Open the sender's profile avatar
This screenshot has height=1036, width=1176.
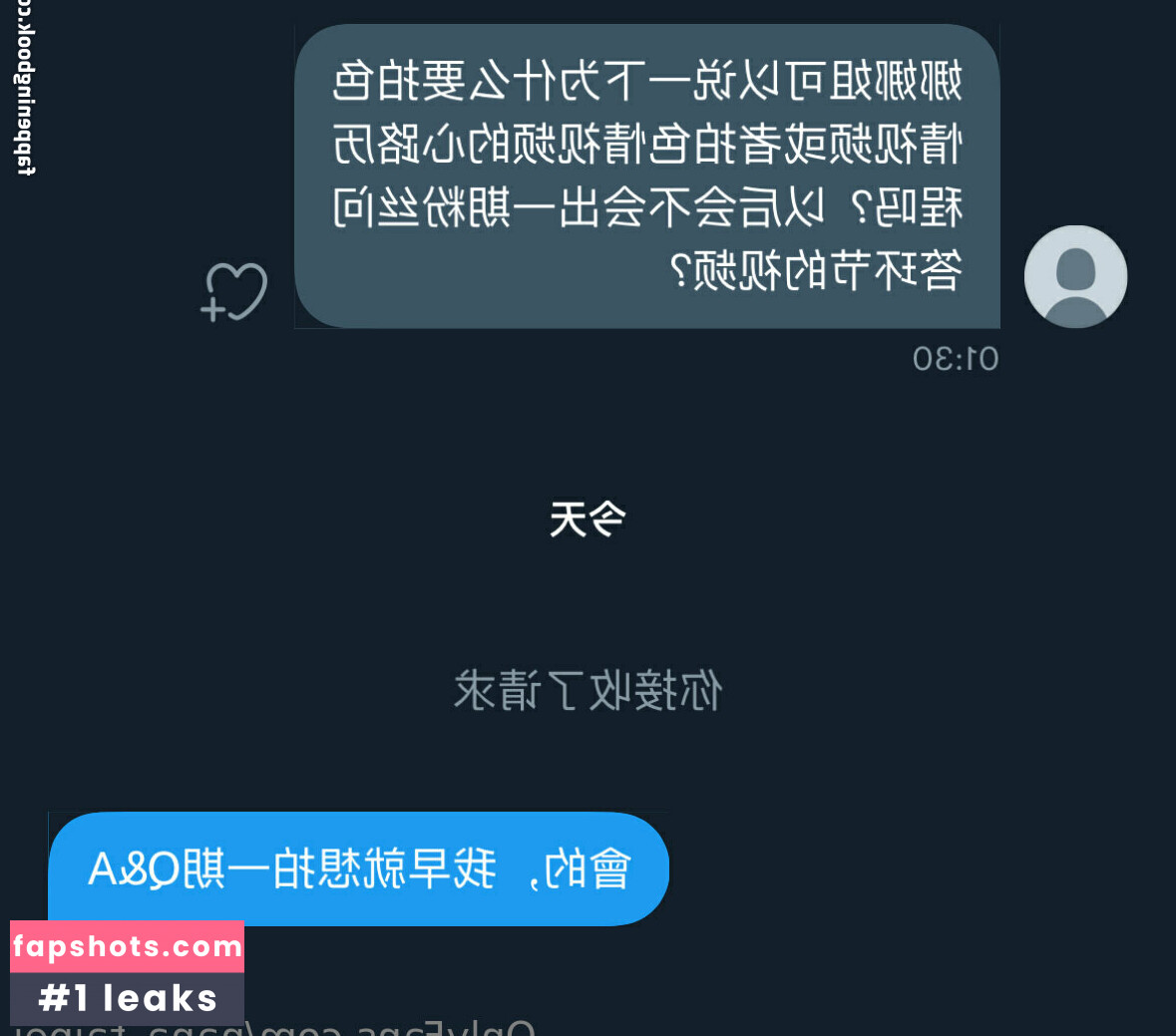[x=1075, y=277]
